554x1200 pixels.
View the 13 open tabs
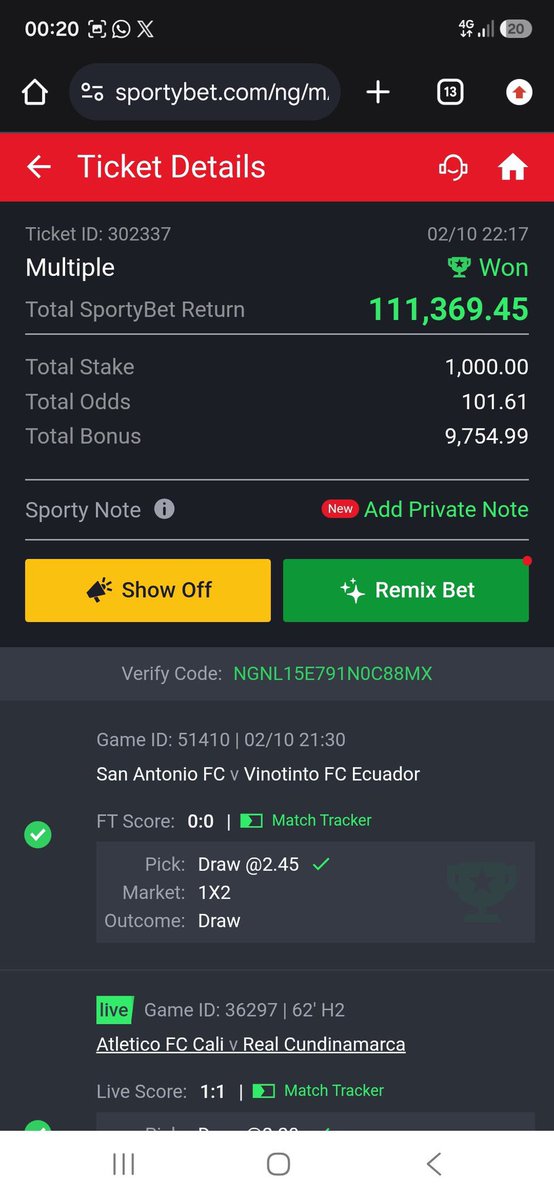point(450,92)
